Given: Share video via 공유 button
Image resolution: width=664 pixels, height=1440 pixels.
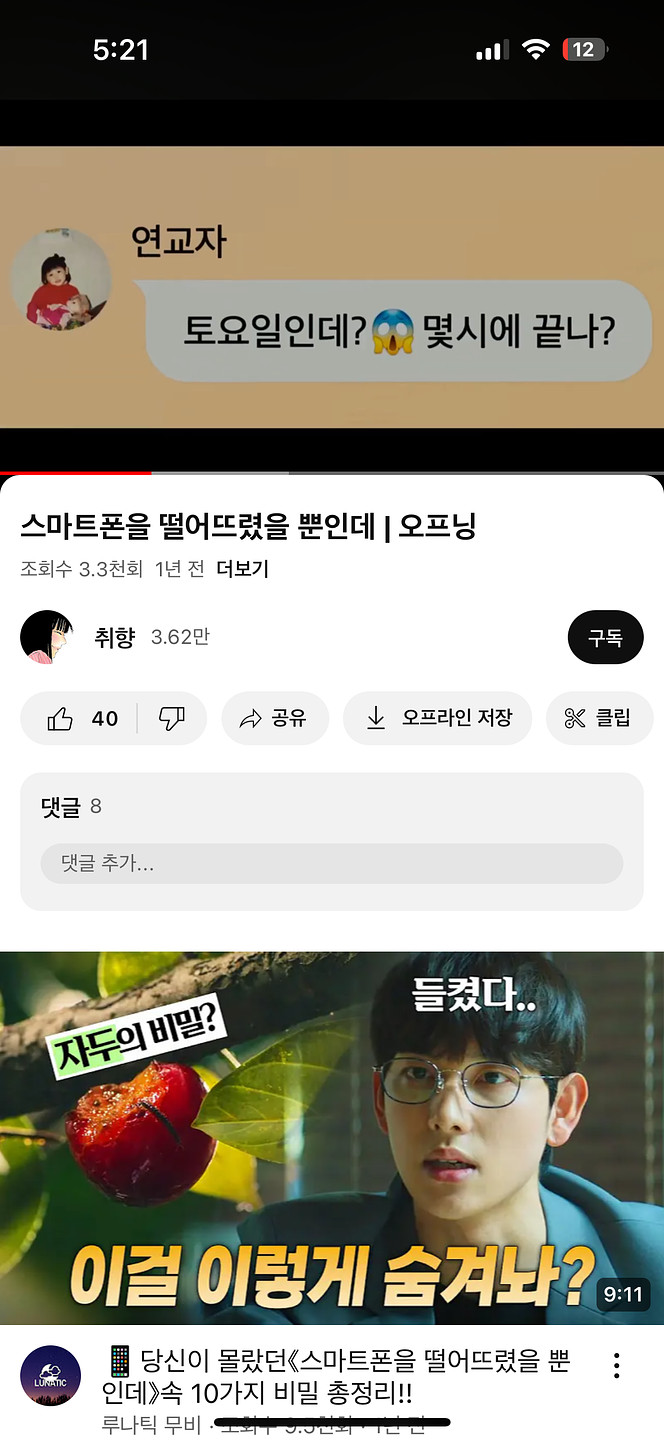Looking at the screenshot, I should tap(274, 718).
